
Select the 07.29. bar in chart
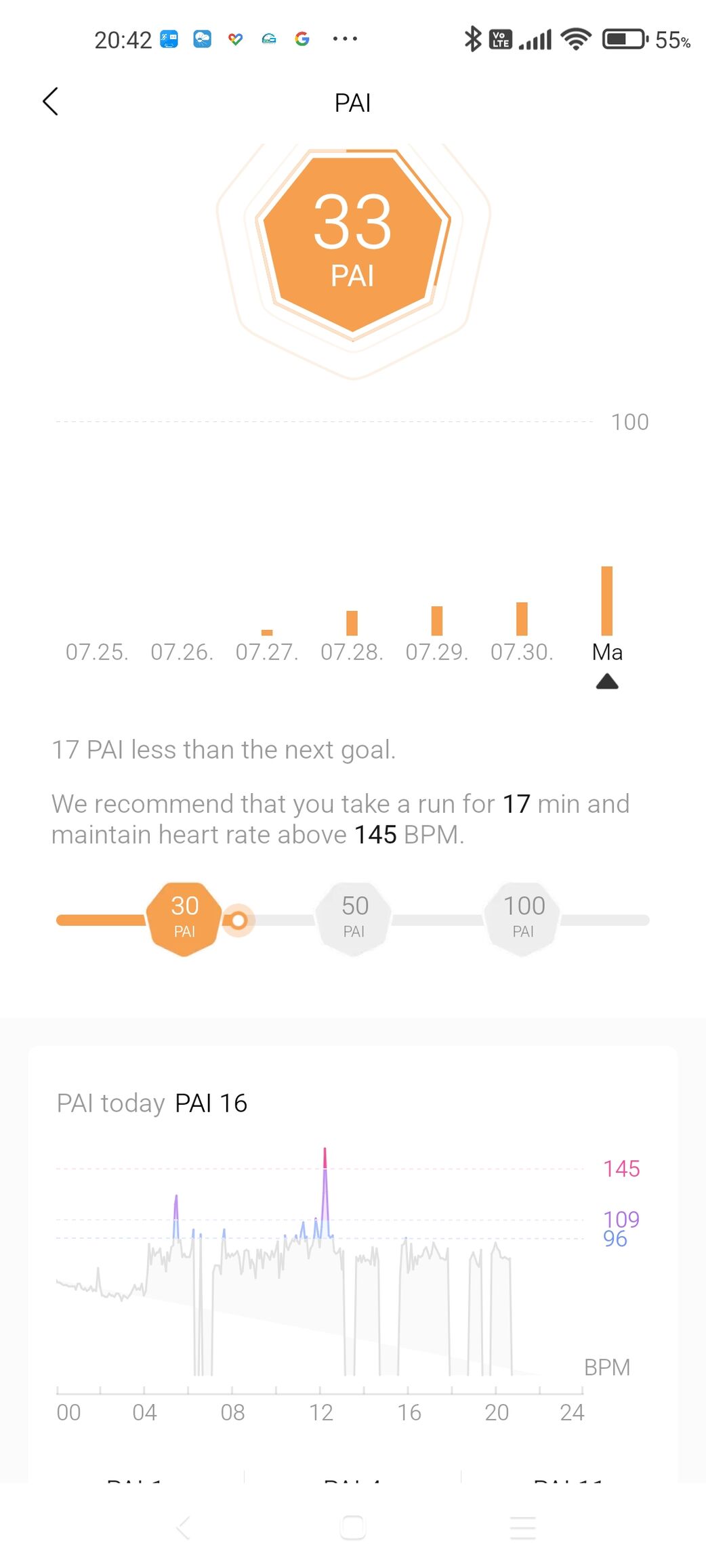pyautogui.click(x=437, y=621)
